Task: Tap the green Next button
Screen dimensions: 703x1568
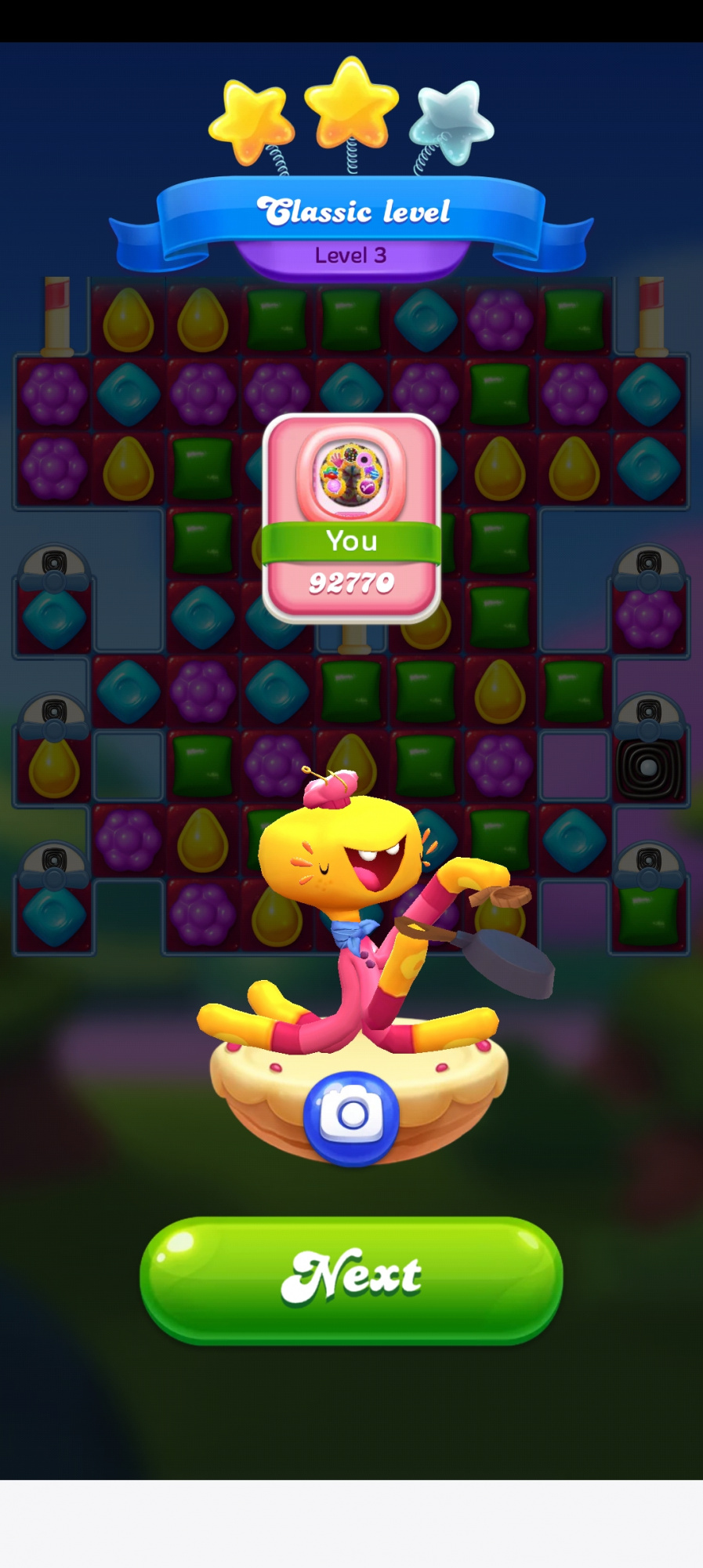Action: [351, 1279]
